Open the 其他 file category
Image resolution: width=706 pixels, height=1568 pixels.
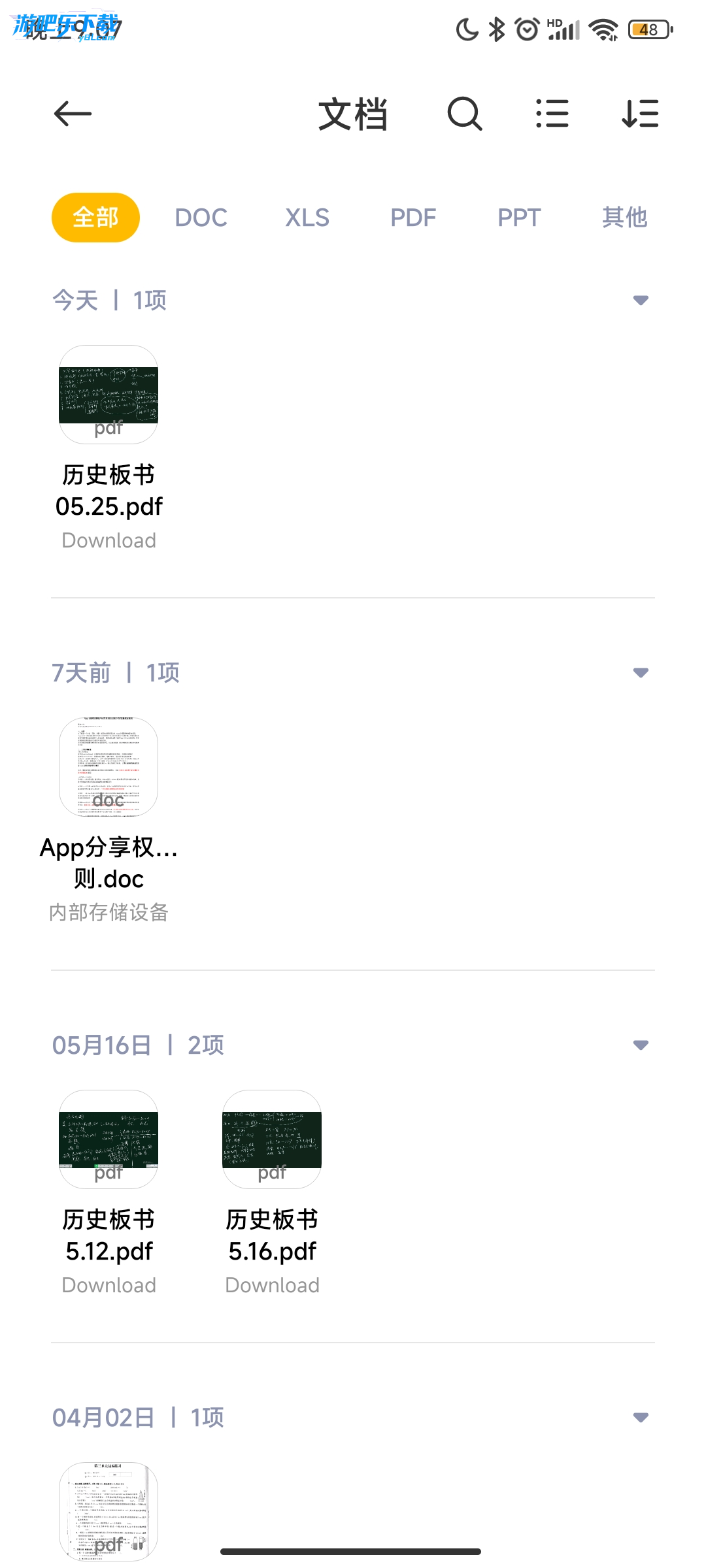point(624,218)
